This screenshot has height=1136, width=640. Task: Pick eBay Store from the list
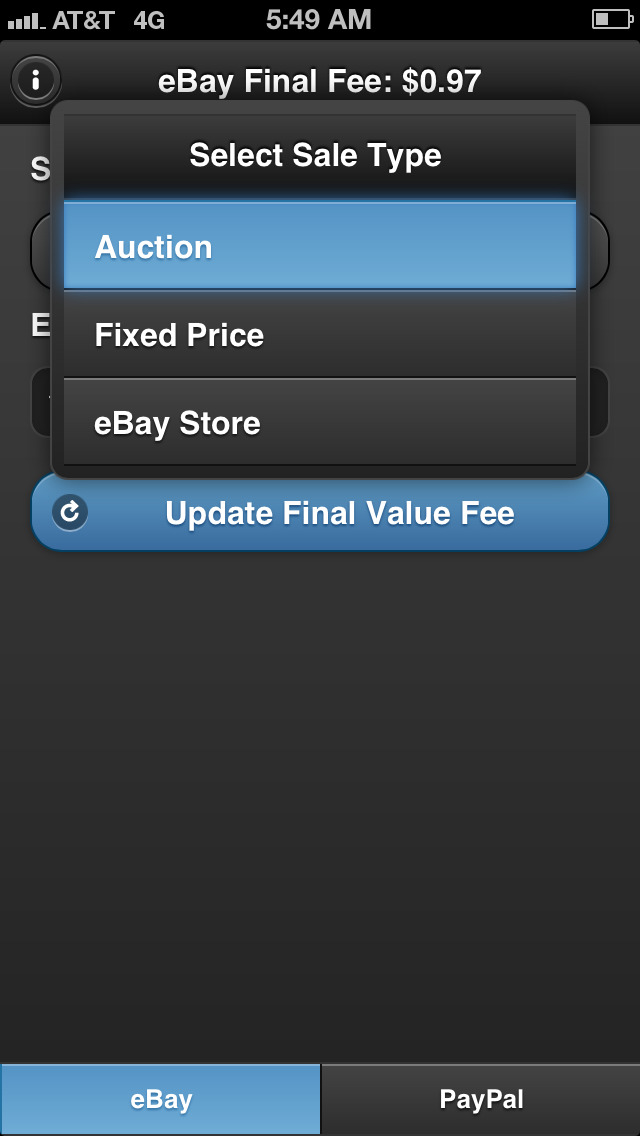[x=320, y=422]
